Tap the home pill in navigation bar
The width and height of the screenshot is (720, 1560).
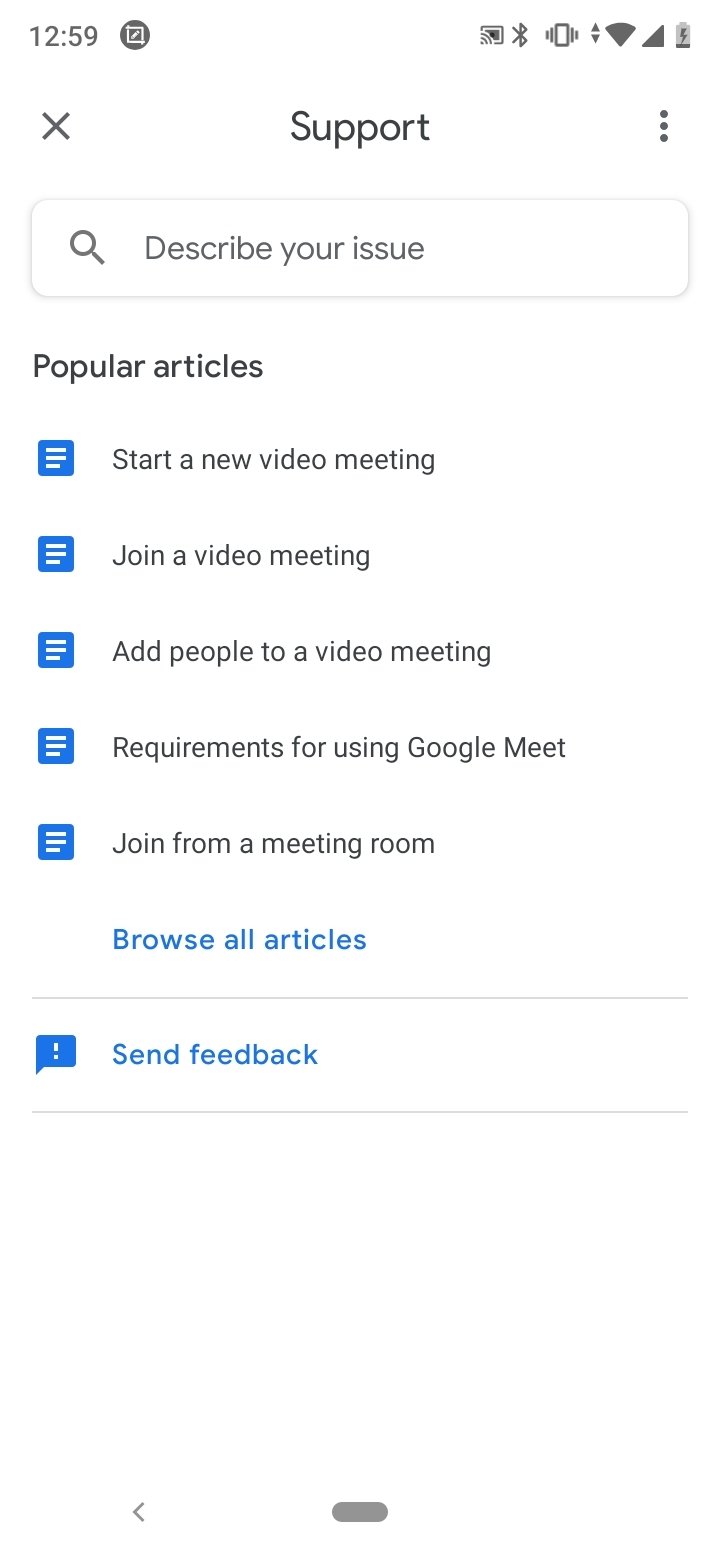[360, 1512]
